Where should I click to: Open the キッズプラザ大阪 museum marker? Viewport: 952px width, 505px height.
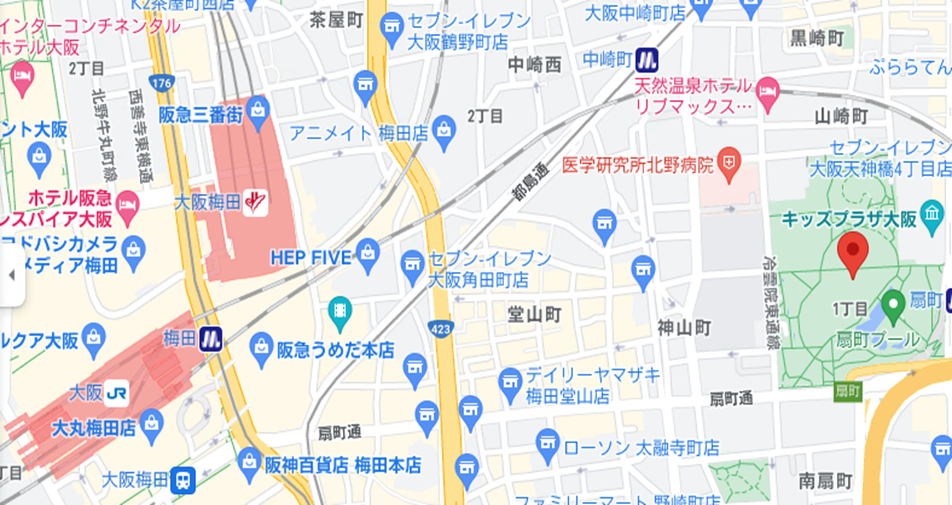(x=932, y=212)
